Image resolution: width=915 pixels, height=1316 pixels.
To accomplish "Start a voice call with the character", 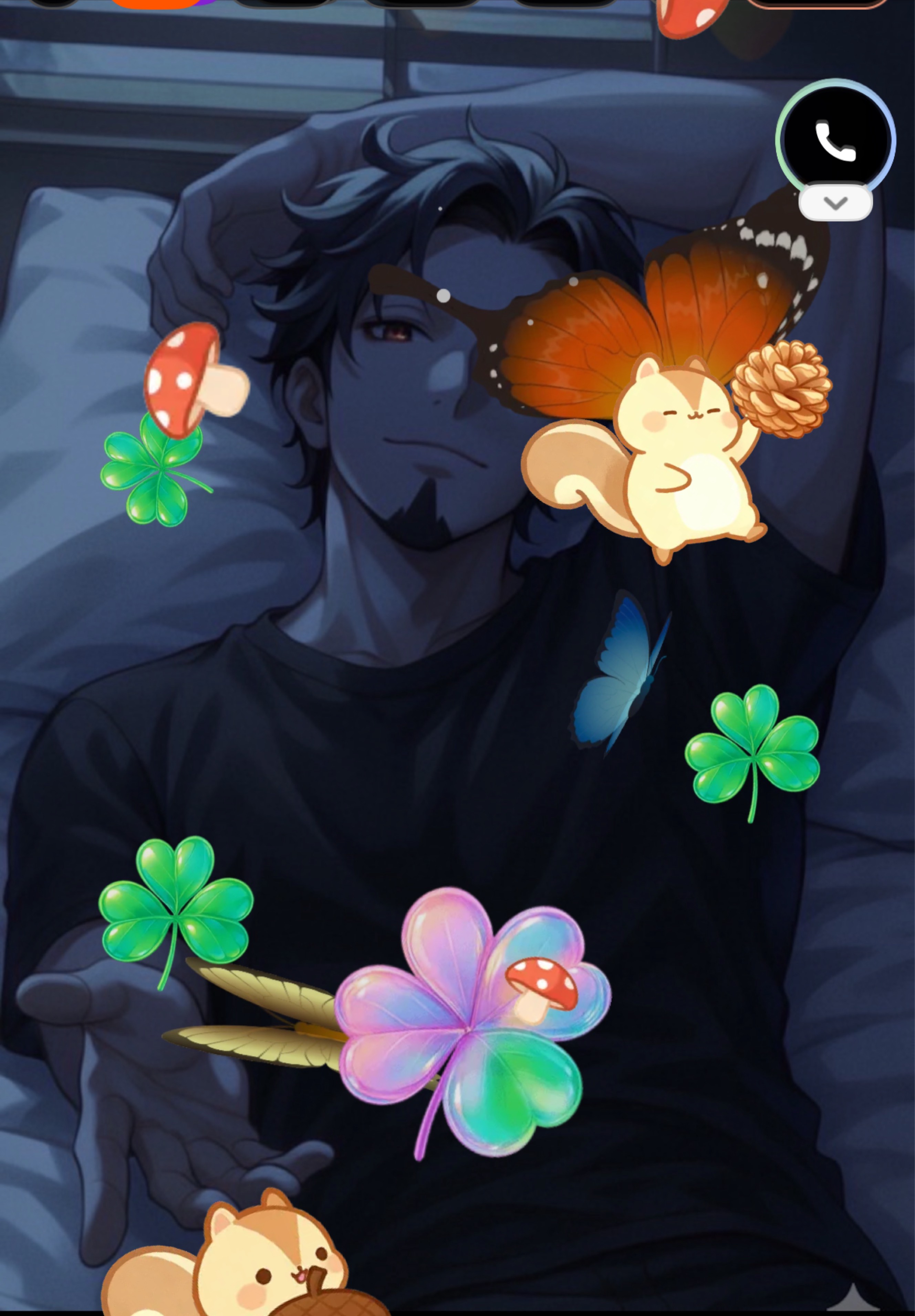I will (835, 139).
